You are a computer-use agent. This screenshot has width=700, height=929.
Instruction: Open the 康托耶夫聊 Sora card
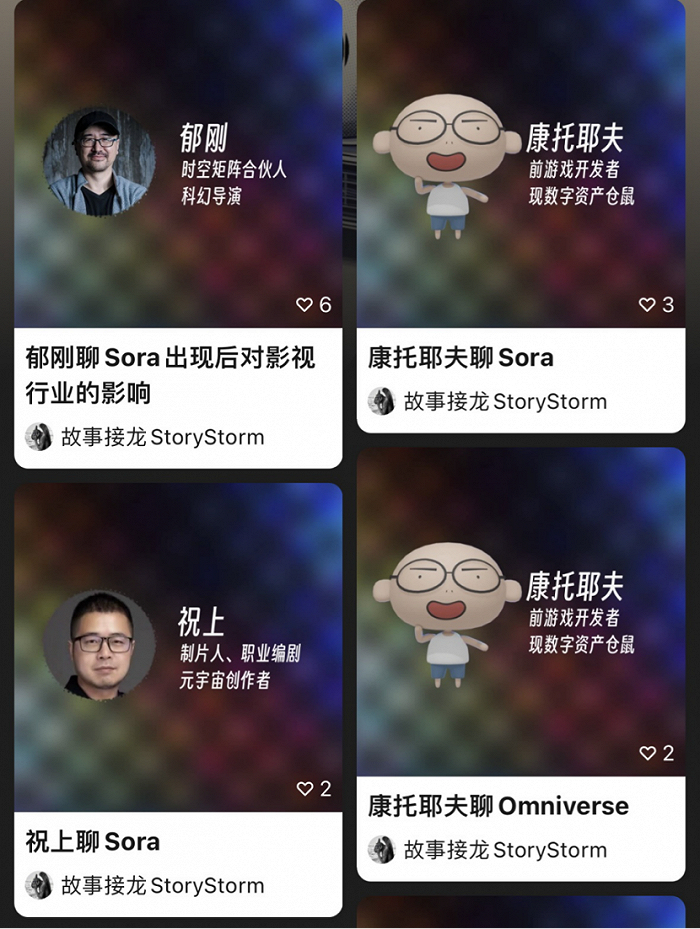pyautogui.click(x=460, y=357)
